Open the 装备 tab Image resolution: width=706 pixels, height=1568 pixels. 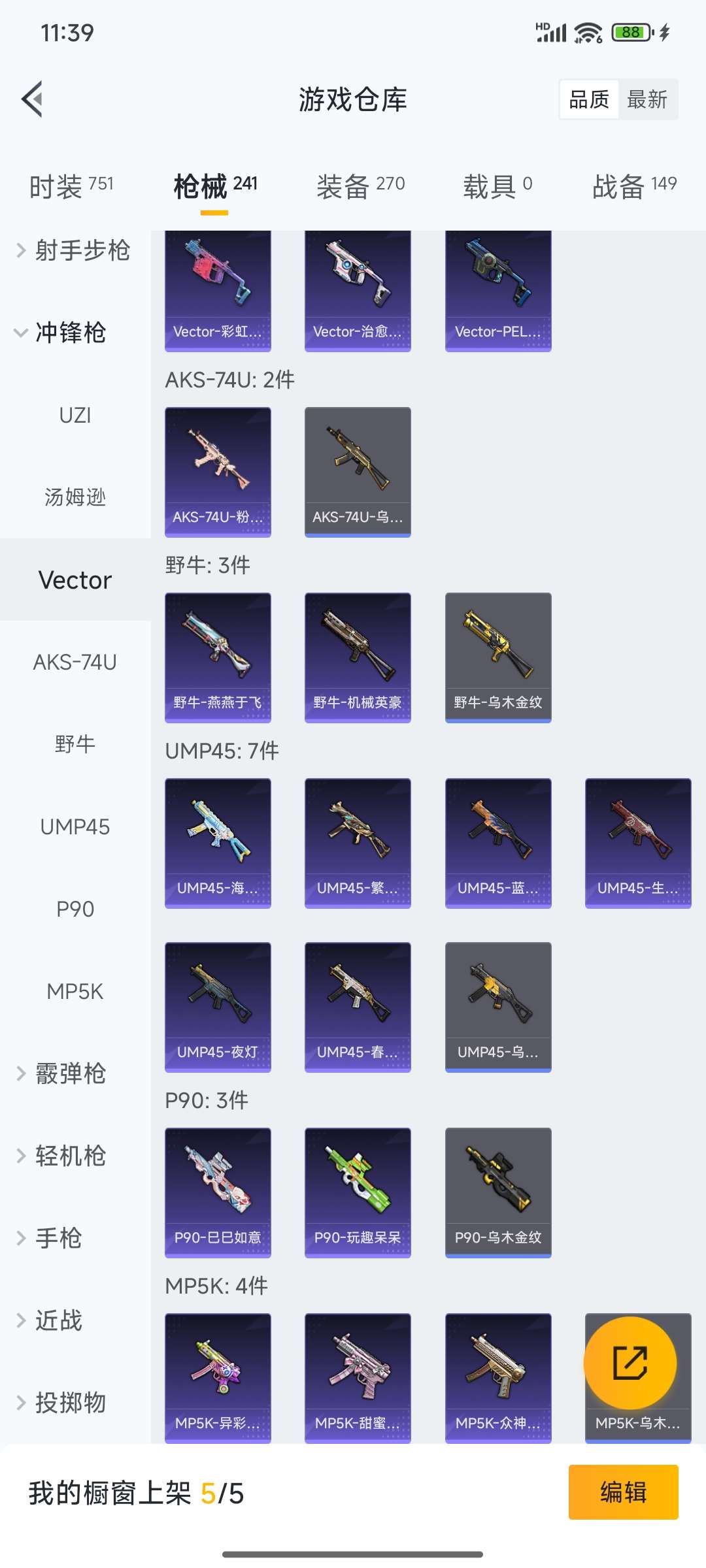click(360, 186)
